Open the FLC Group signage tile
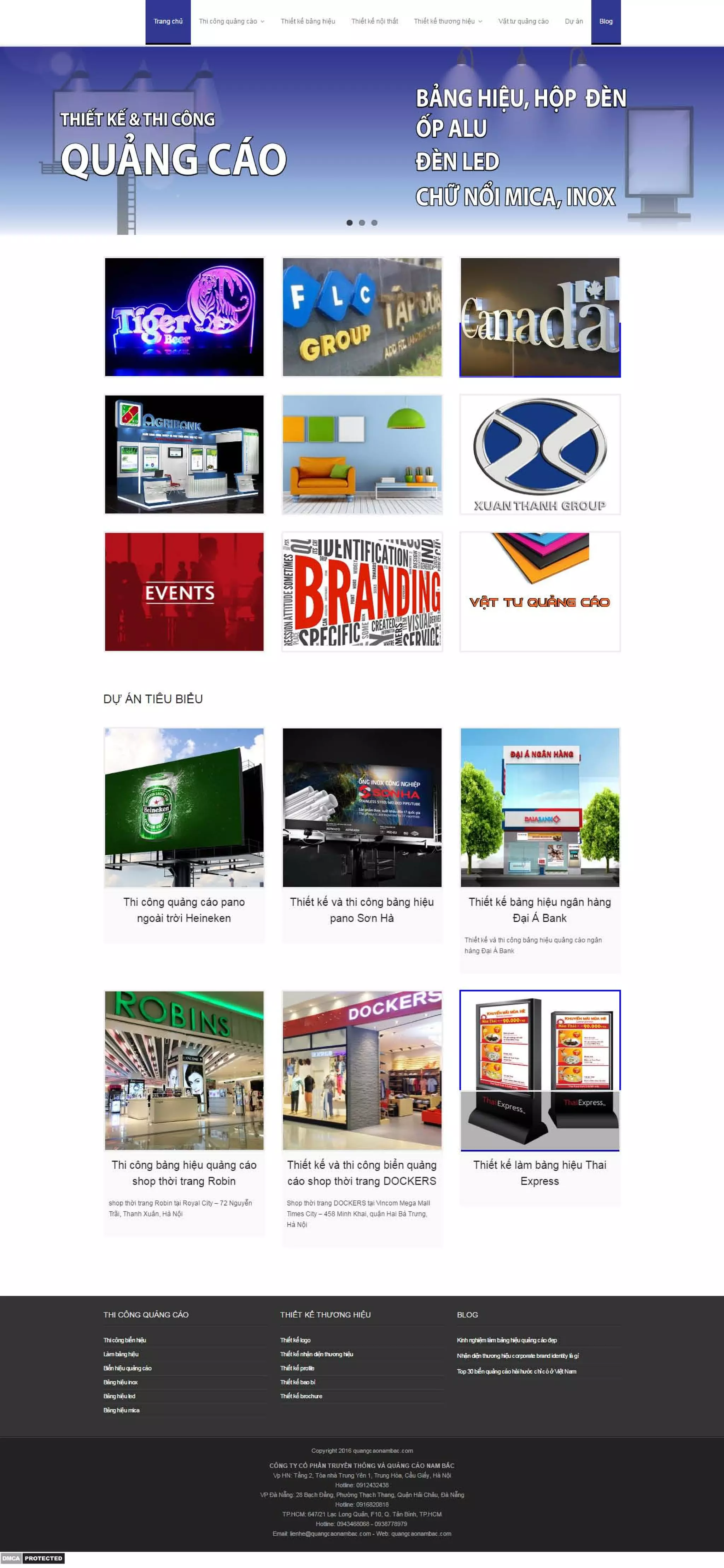Screen dimensions: 724x1568 point(362,317)
